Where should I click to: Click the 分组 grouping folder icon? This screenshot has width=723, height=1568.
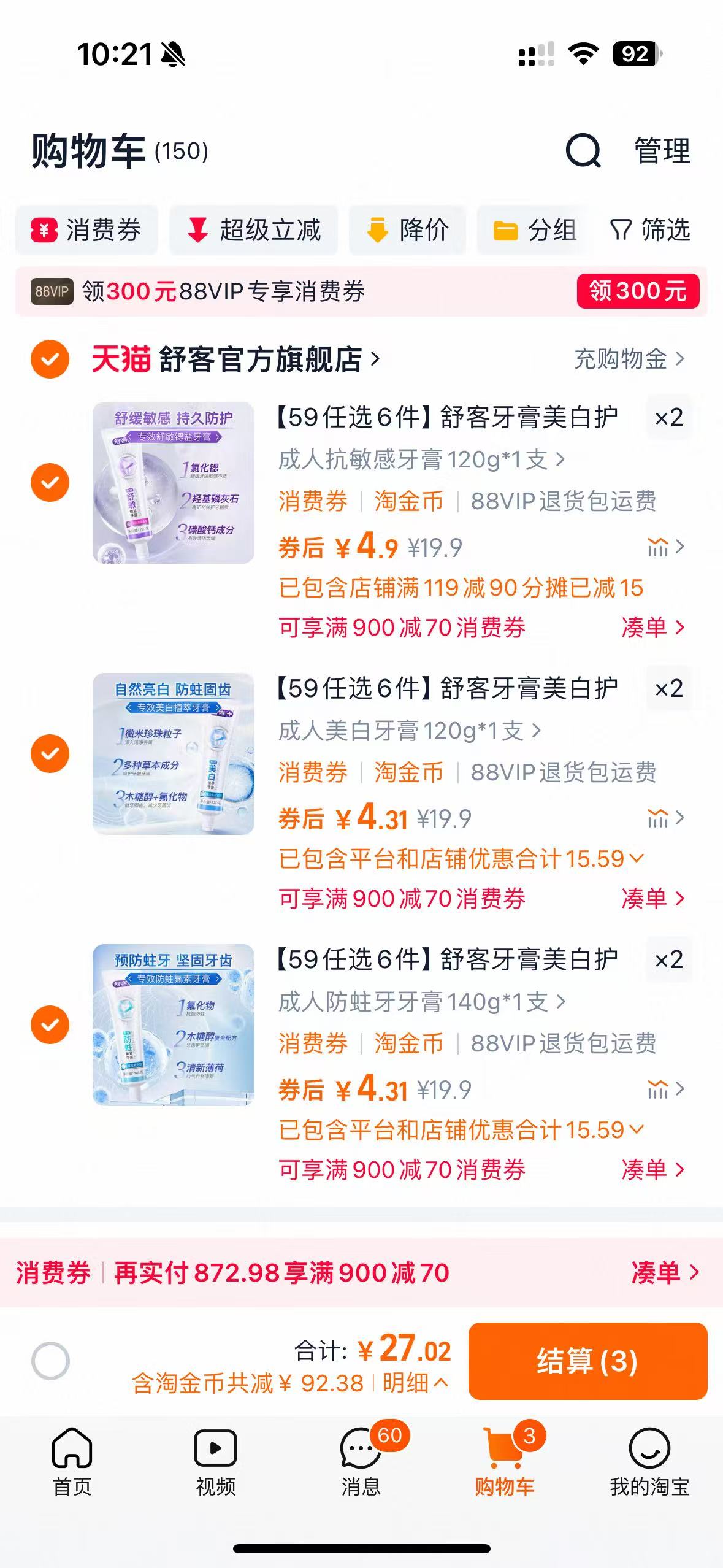pyautogui.click(x=505, y=230)
